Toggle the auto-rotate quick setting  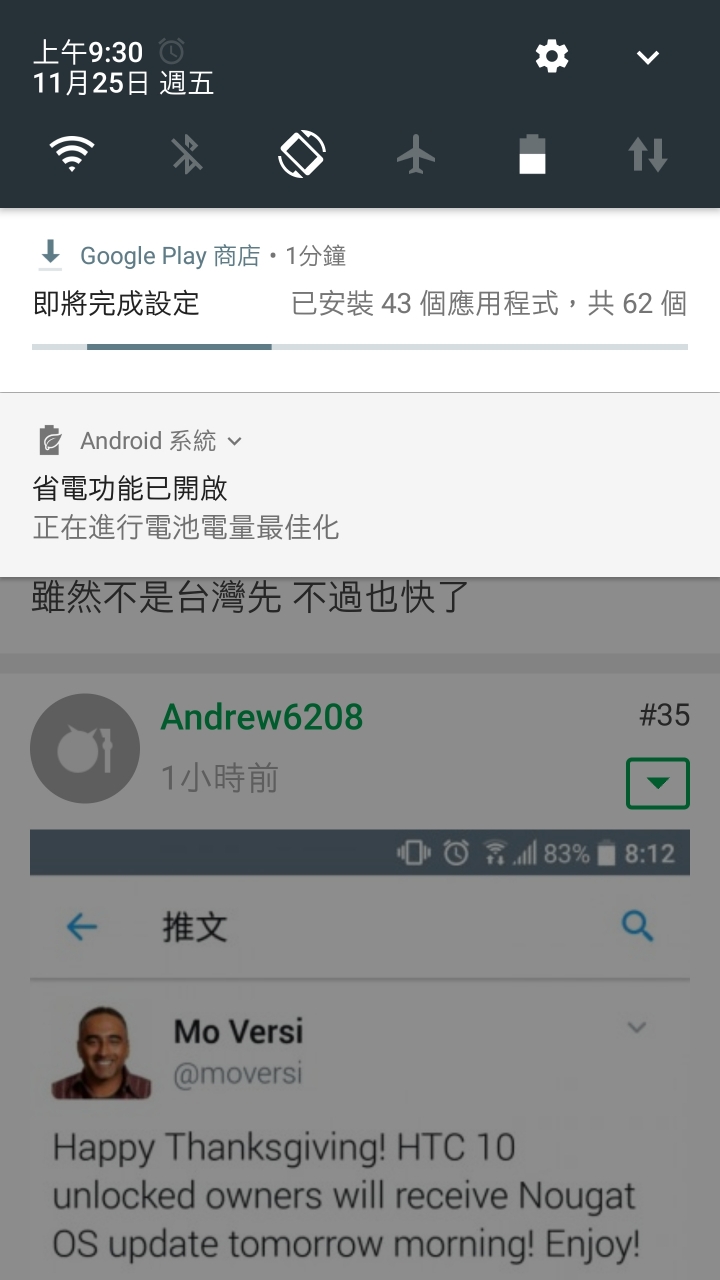coord(302,155)
